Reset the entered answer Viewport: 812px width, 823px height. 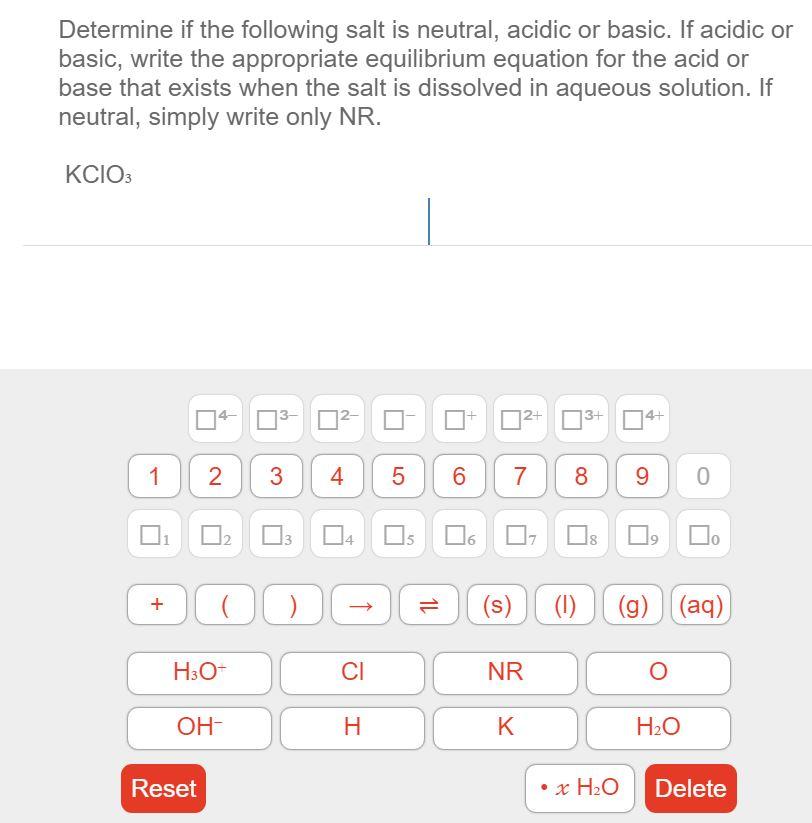point(164,788)
